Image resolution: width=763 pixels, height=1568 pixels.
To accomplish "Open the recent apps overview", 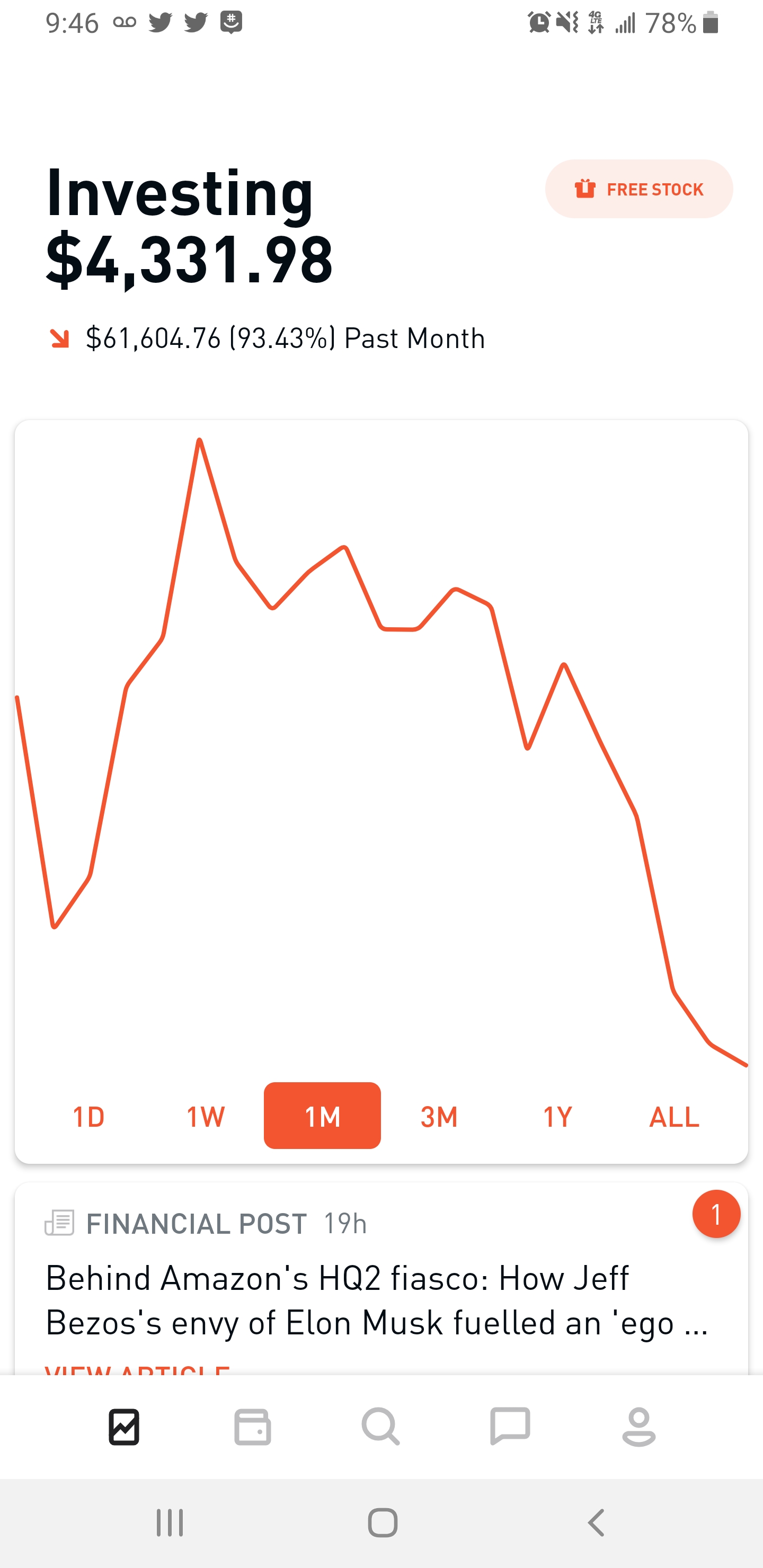I will pos(169,1523).
